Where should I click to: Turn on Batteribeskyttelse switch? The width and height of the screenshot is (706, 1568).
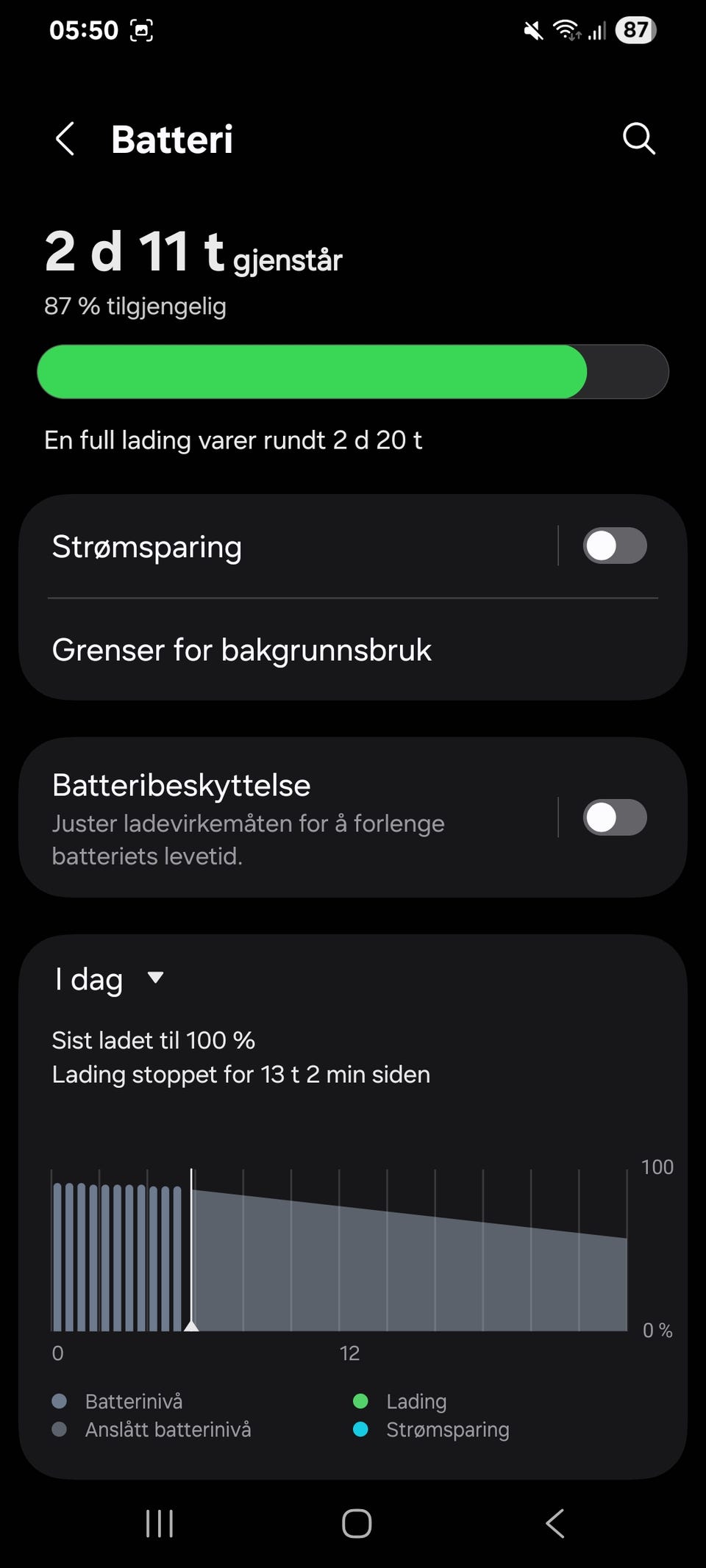(615, 817)
